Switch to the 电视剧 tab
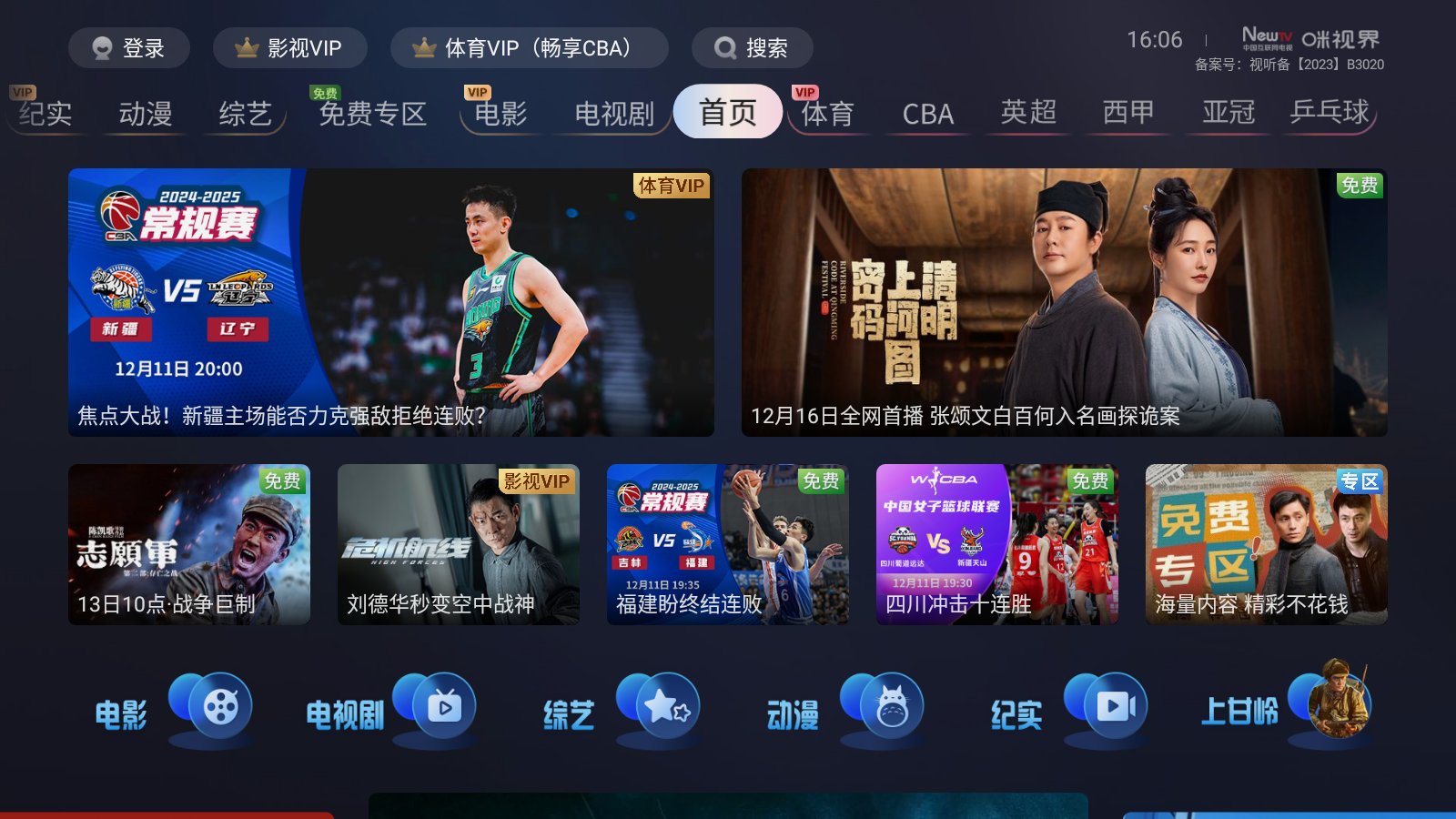The image size is (1456, 819). tap(614, 114)
